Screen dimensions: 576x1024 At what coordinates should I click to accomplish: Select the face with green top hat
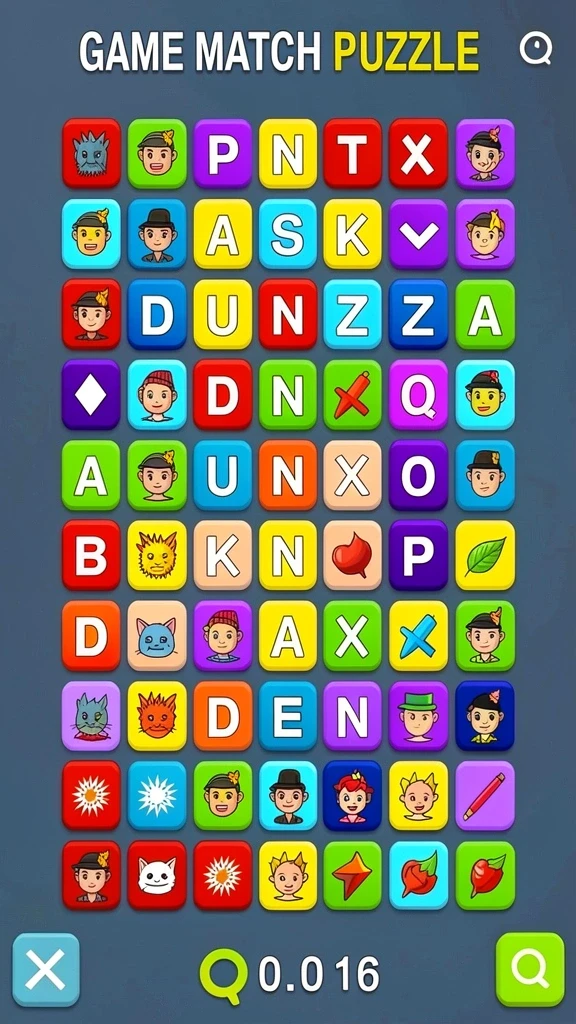[x=419, y=716]
